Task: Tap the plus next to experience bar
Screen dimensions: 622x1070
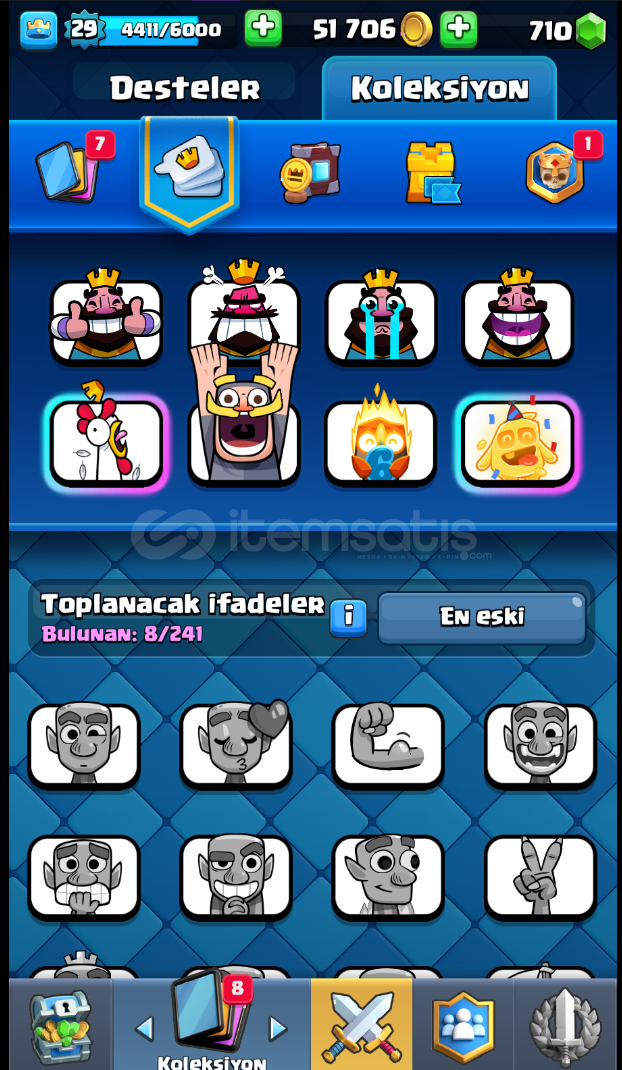Action: pyautogui.click(x=263, y=28)
